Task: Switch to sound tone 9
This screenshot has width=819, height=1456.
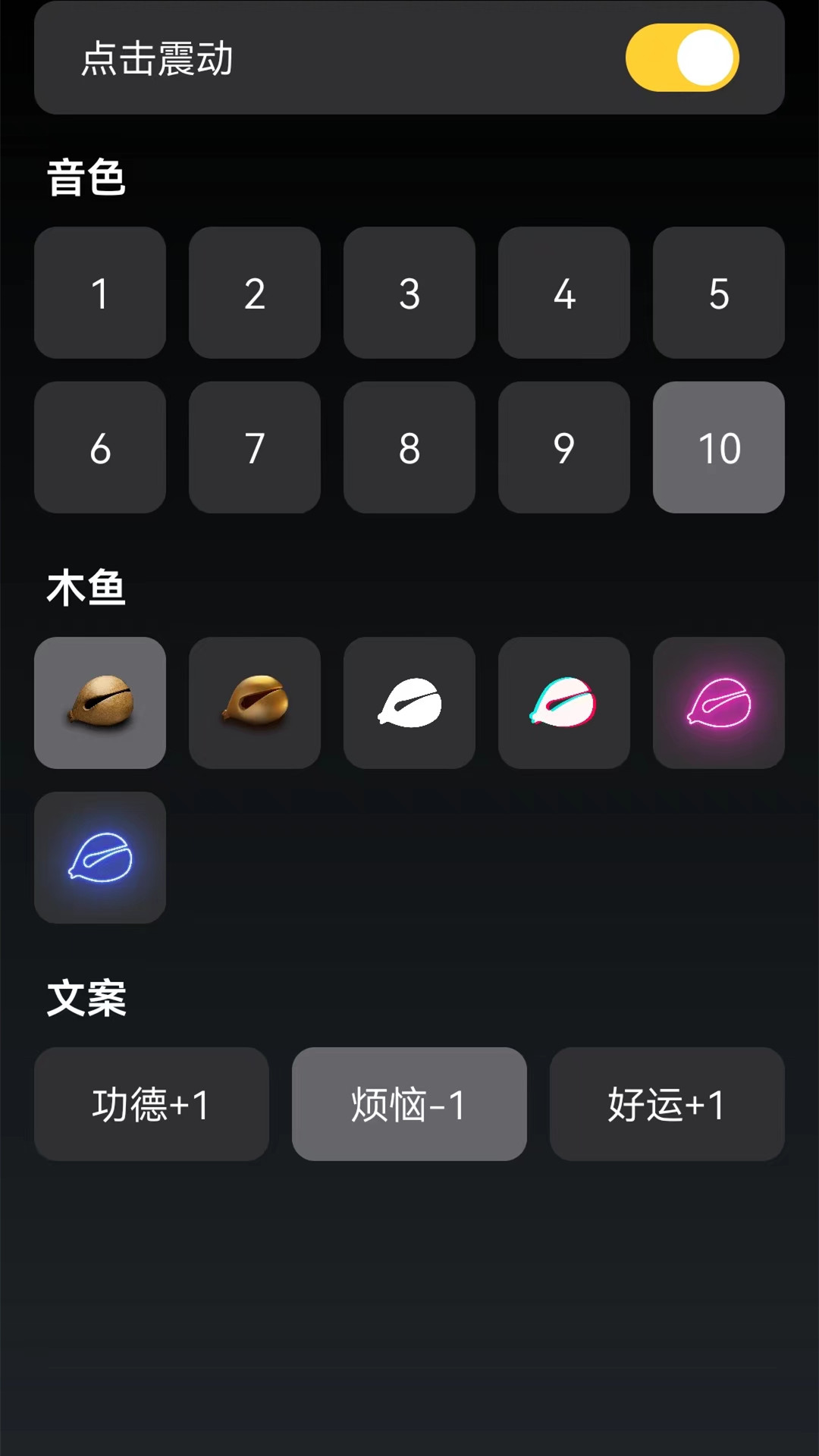Action: [564, 447]
